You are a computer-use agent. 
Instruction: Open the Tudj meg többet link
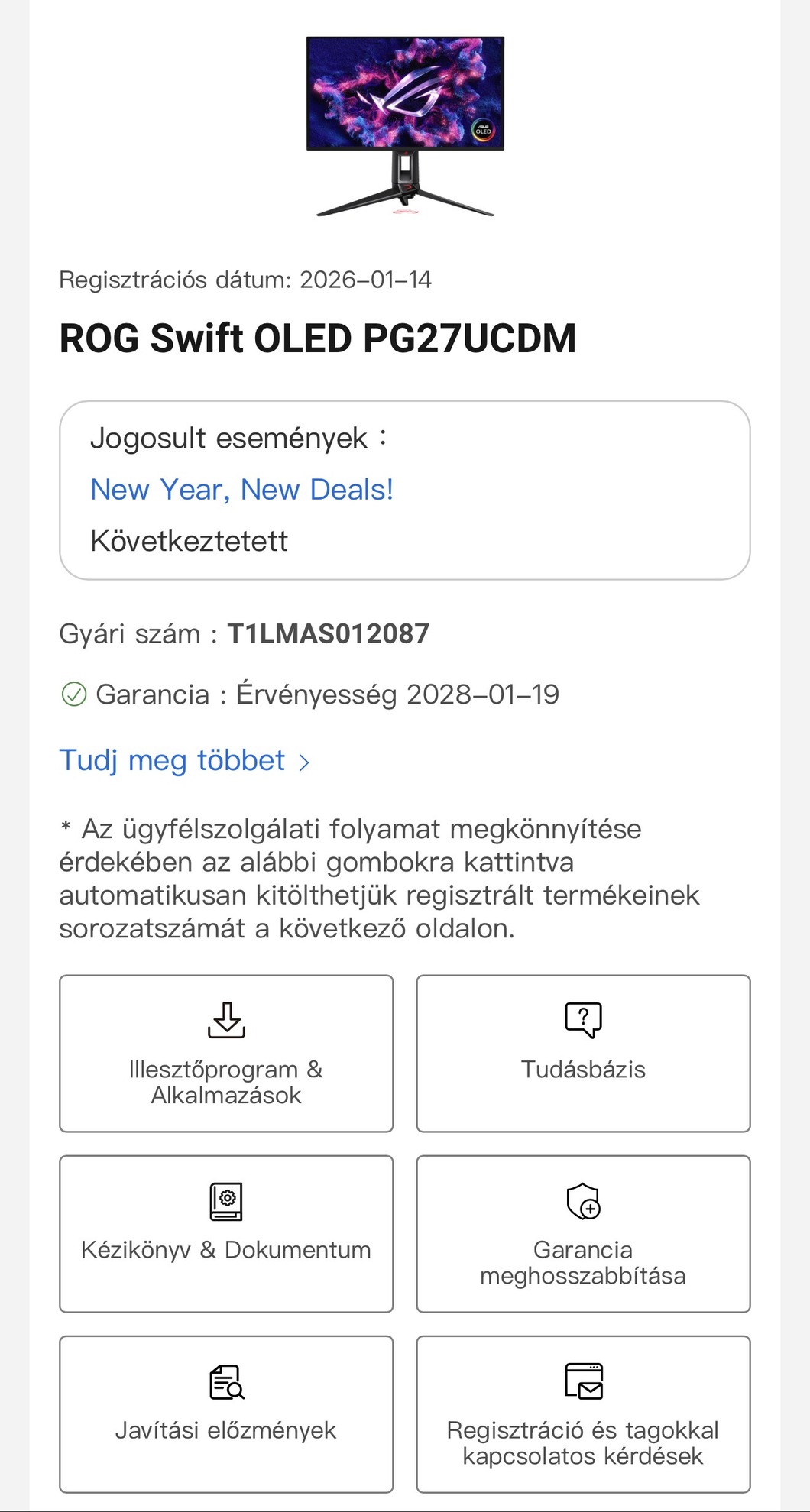point(183,761)
